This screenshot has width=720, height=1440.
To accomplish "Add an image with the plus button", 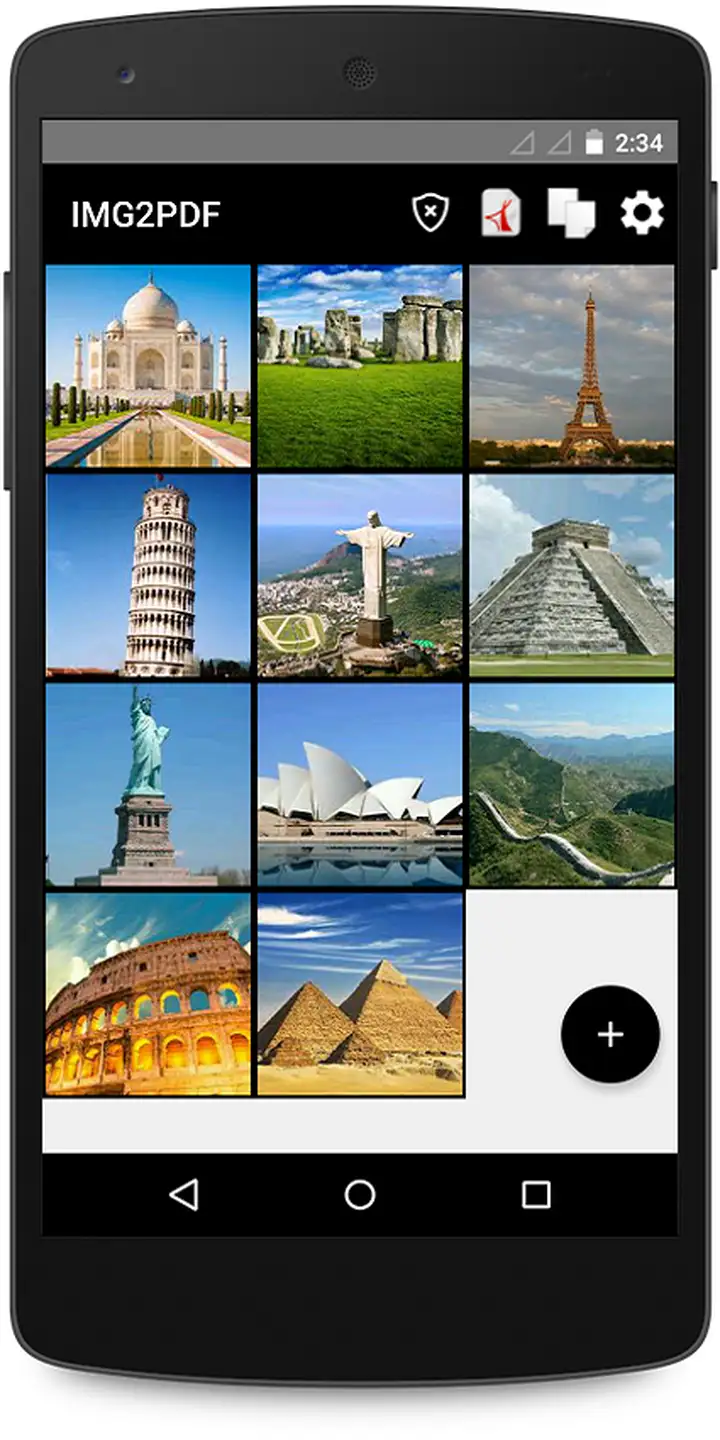I will (x=610, y=1034).
